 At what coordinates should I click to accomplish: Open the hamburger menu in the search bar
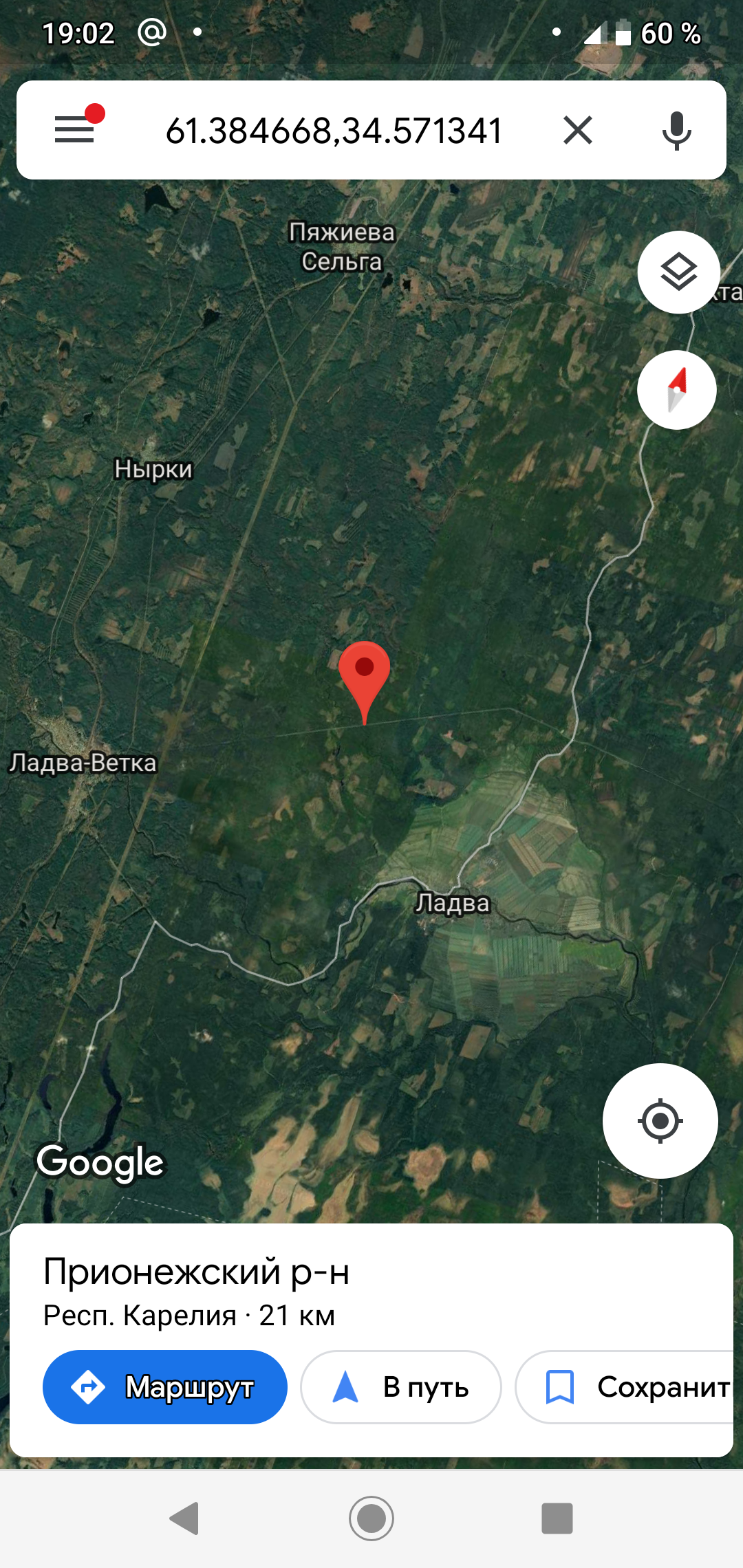coord(75,129)
